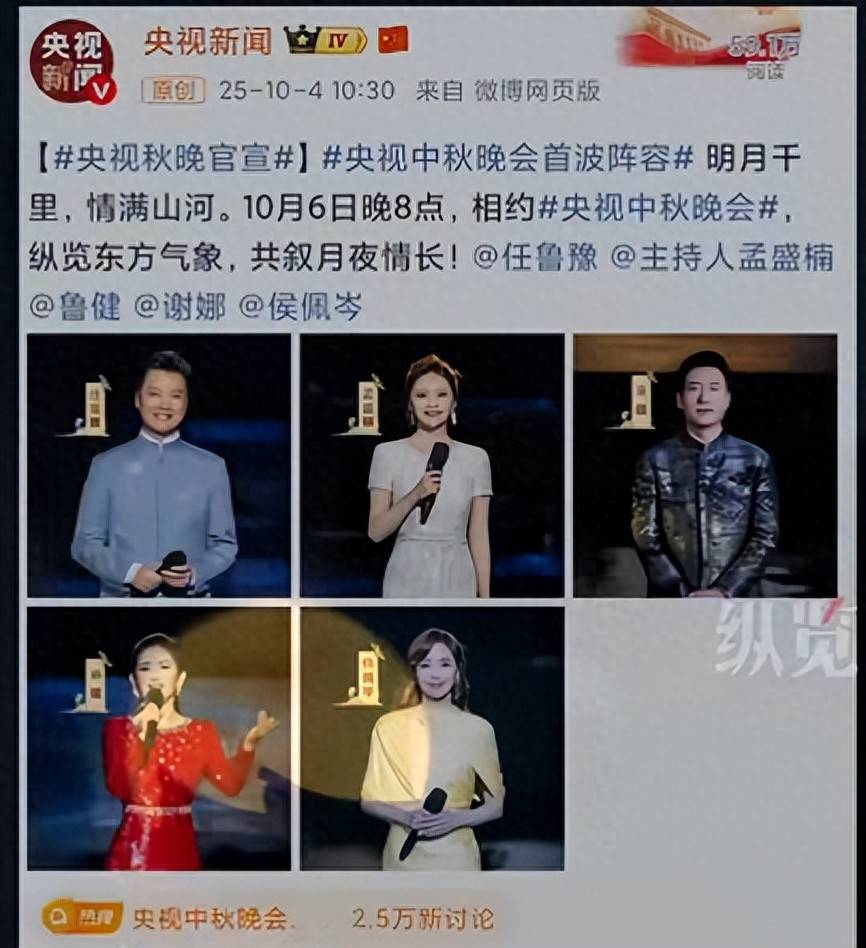This screenshot has height=948, width=866.
Task: Tap the 央视新闻 account name
Action: coord(207,41)
